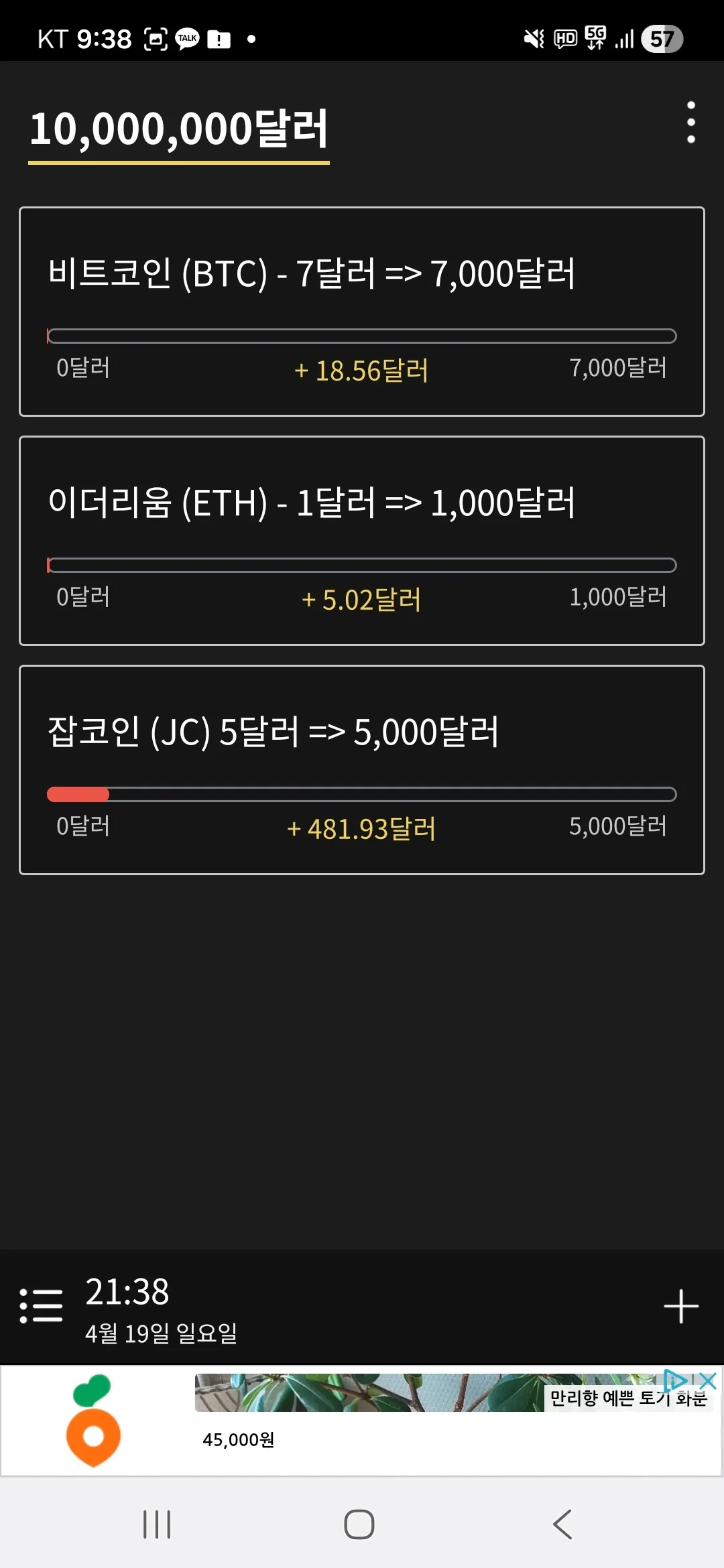Open the 비트코인 (BTC) goal card
This screenshot has width=724, height=1568.
click(x=362, y=312)
